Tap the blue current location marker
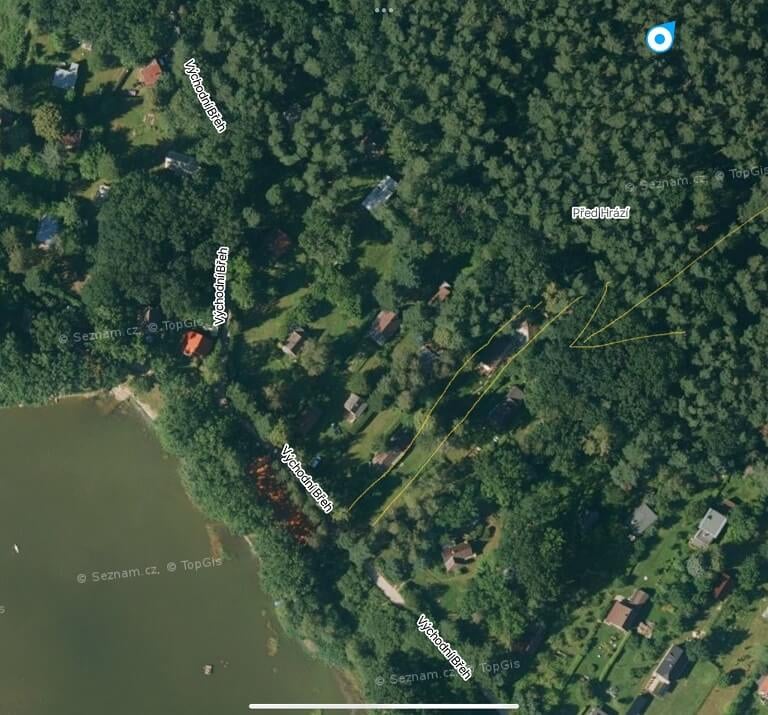The image size is (768, 715). 658,39
